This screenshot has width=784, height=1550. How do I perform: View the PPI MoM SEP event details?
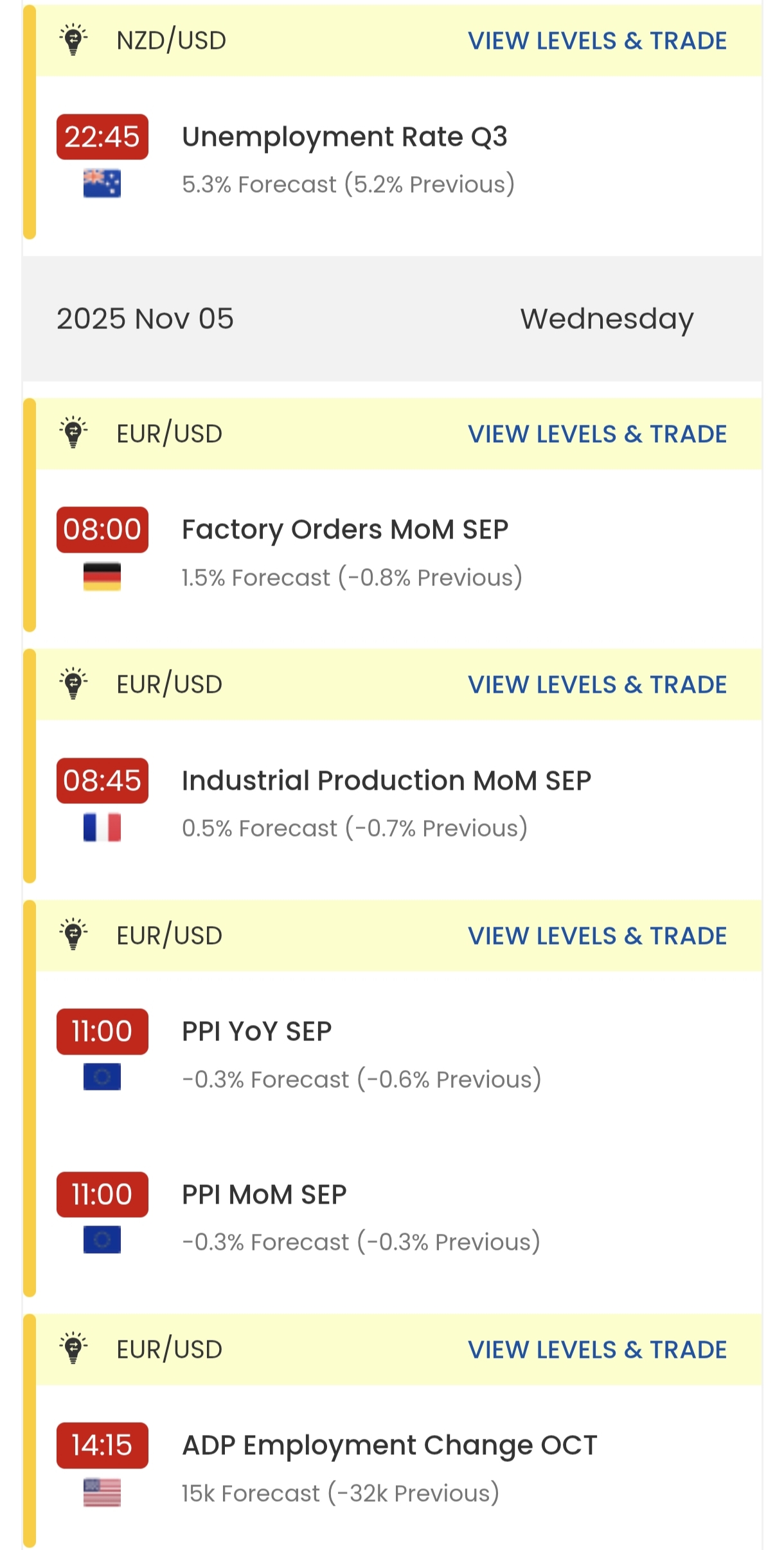[264, 1195]
